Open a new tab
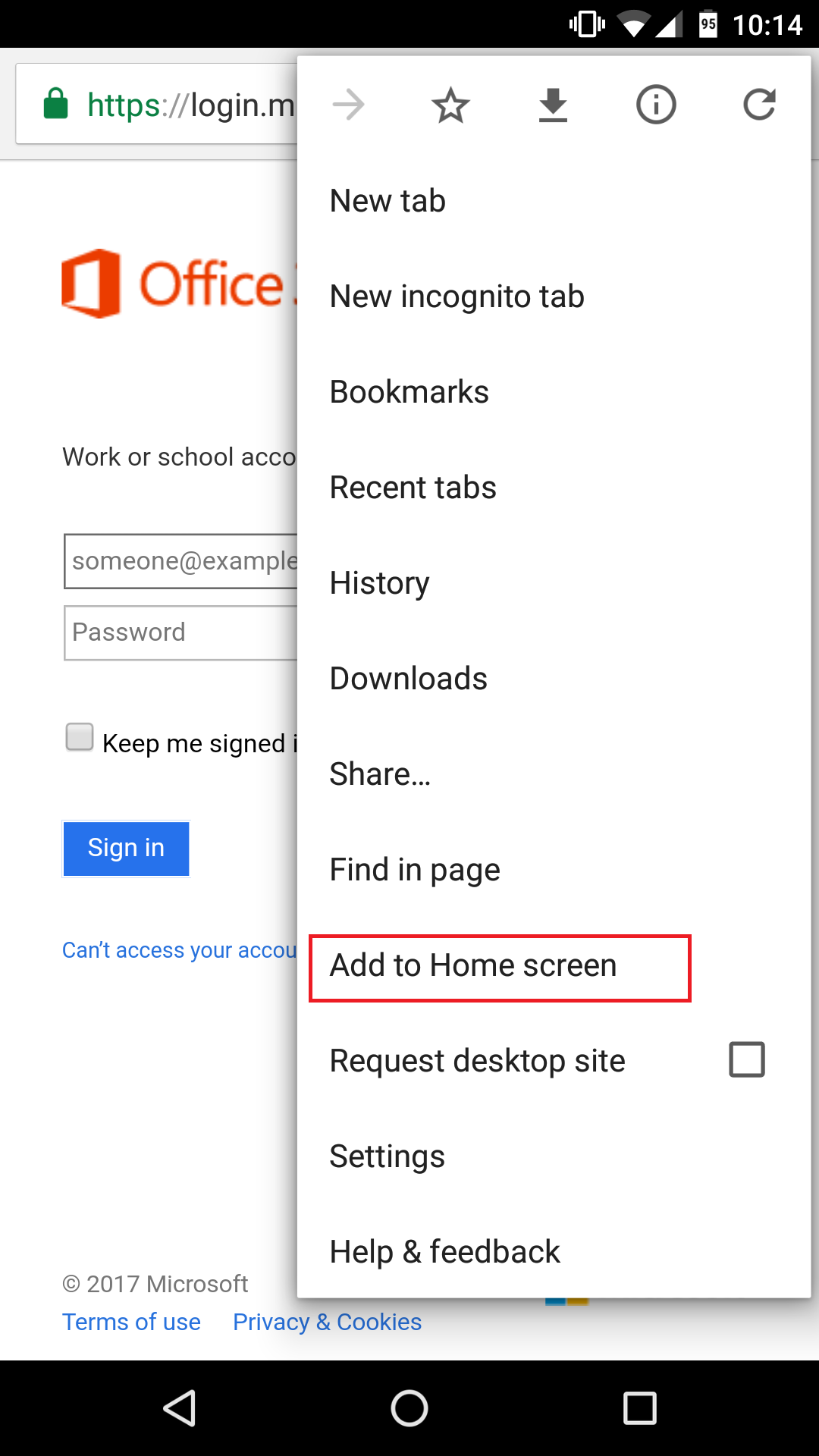This screenshot has width=819, height=1456. click(x=388, y=201)
